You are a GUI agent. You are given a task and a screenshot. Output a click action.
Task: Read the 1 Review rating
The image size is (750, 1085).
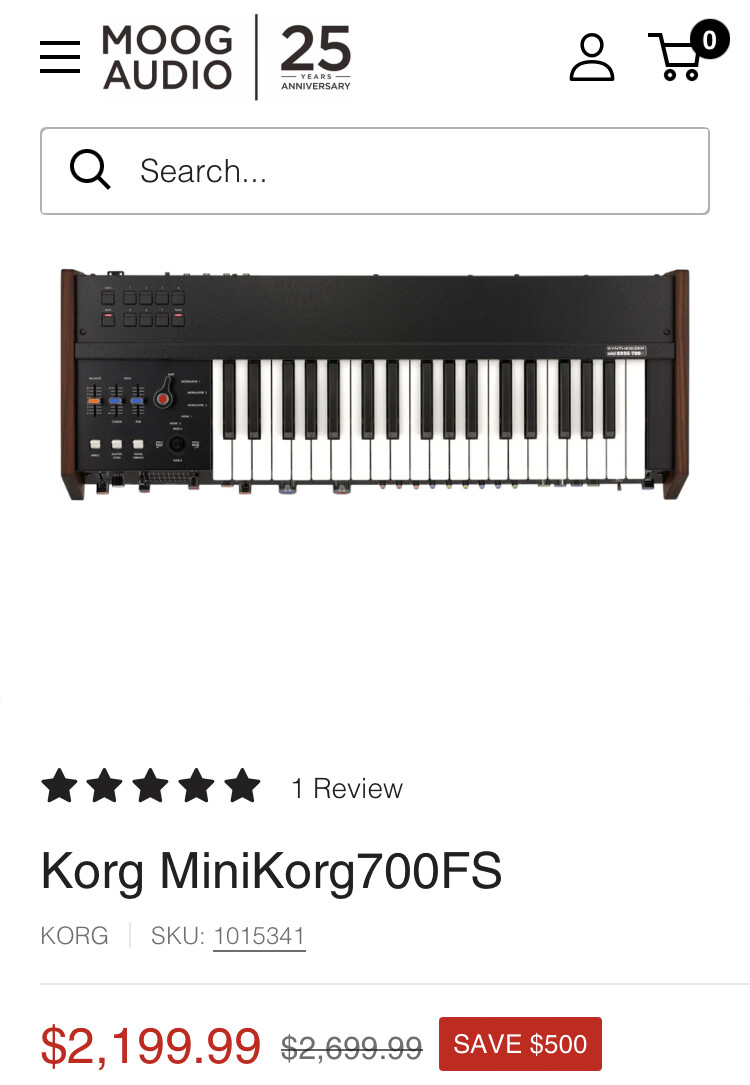(346, 788)
